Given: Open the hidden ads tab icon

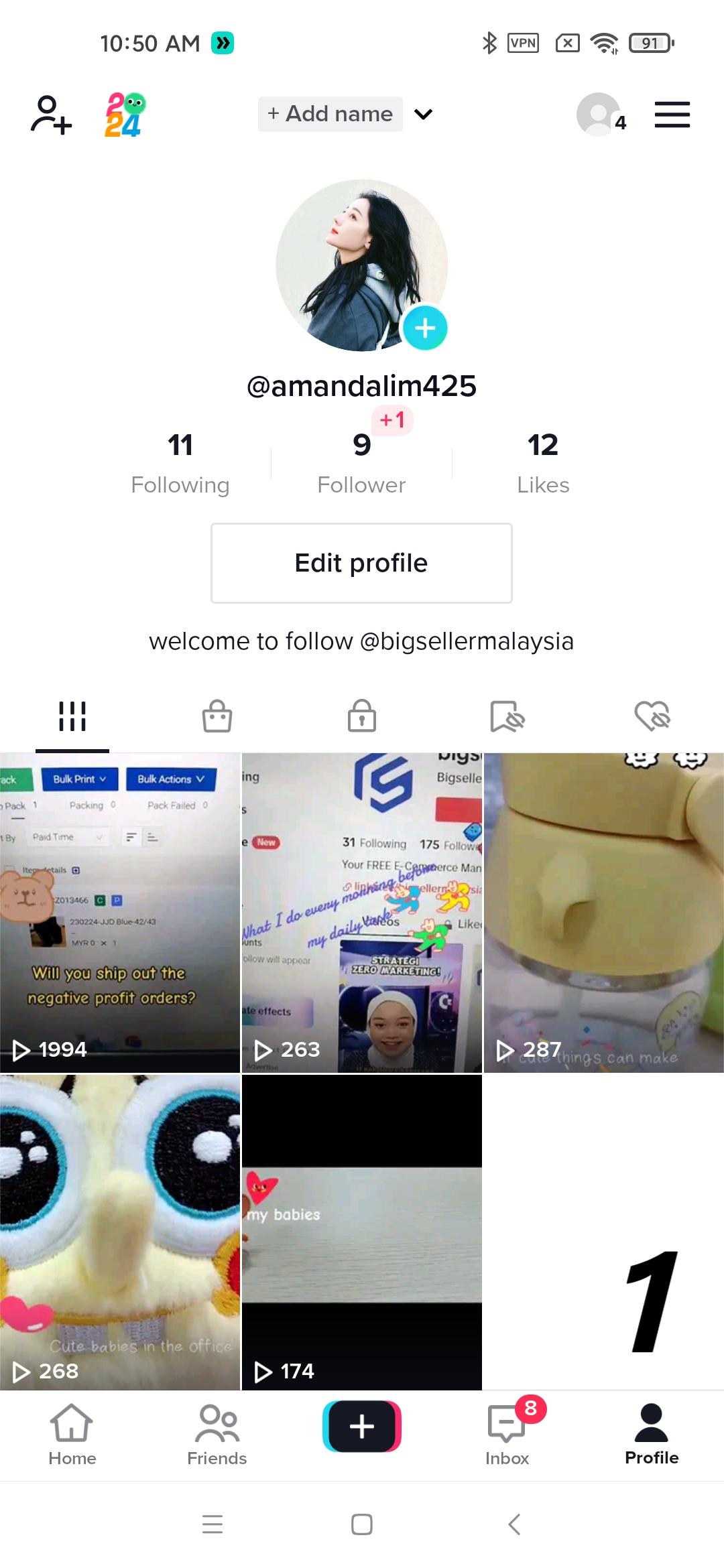Looking at the screenshot, I should click(x=506, y=717).
